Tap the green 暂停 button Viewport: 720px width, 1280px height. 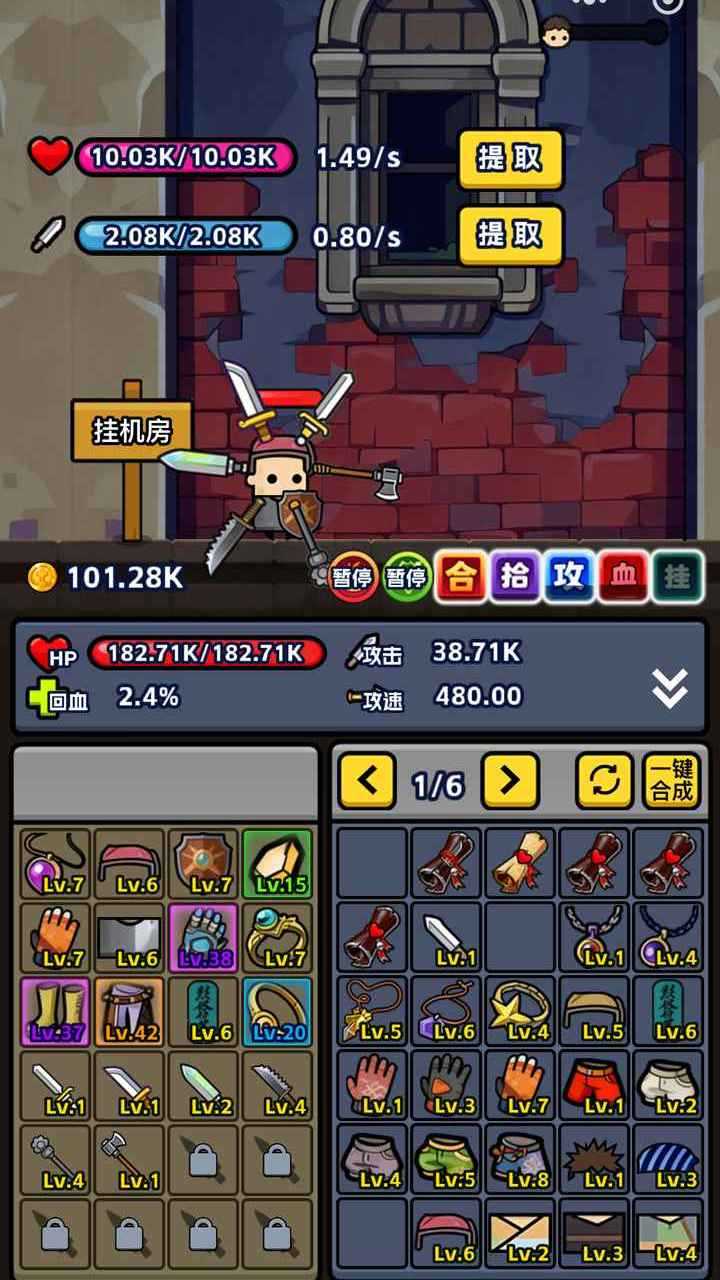(407, 578)
